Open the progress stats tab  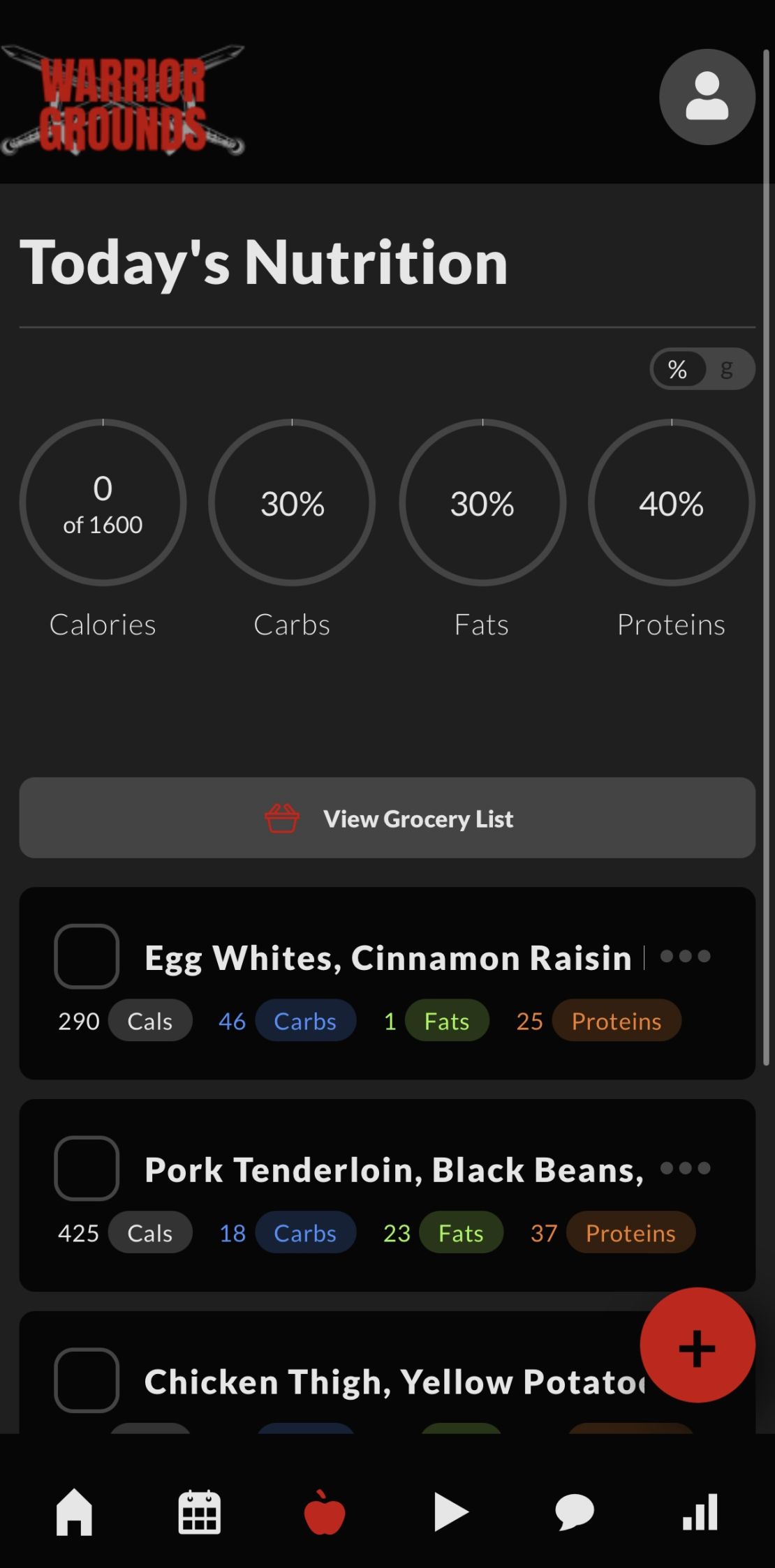click(700, 1512)
